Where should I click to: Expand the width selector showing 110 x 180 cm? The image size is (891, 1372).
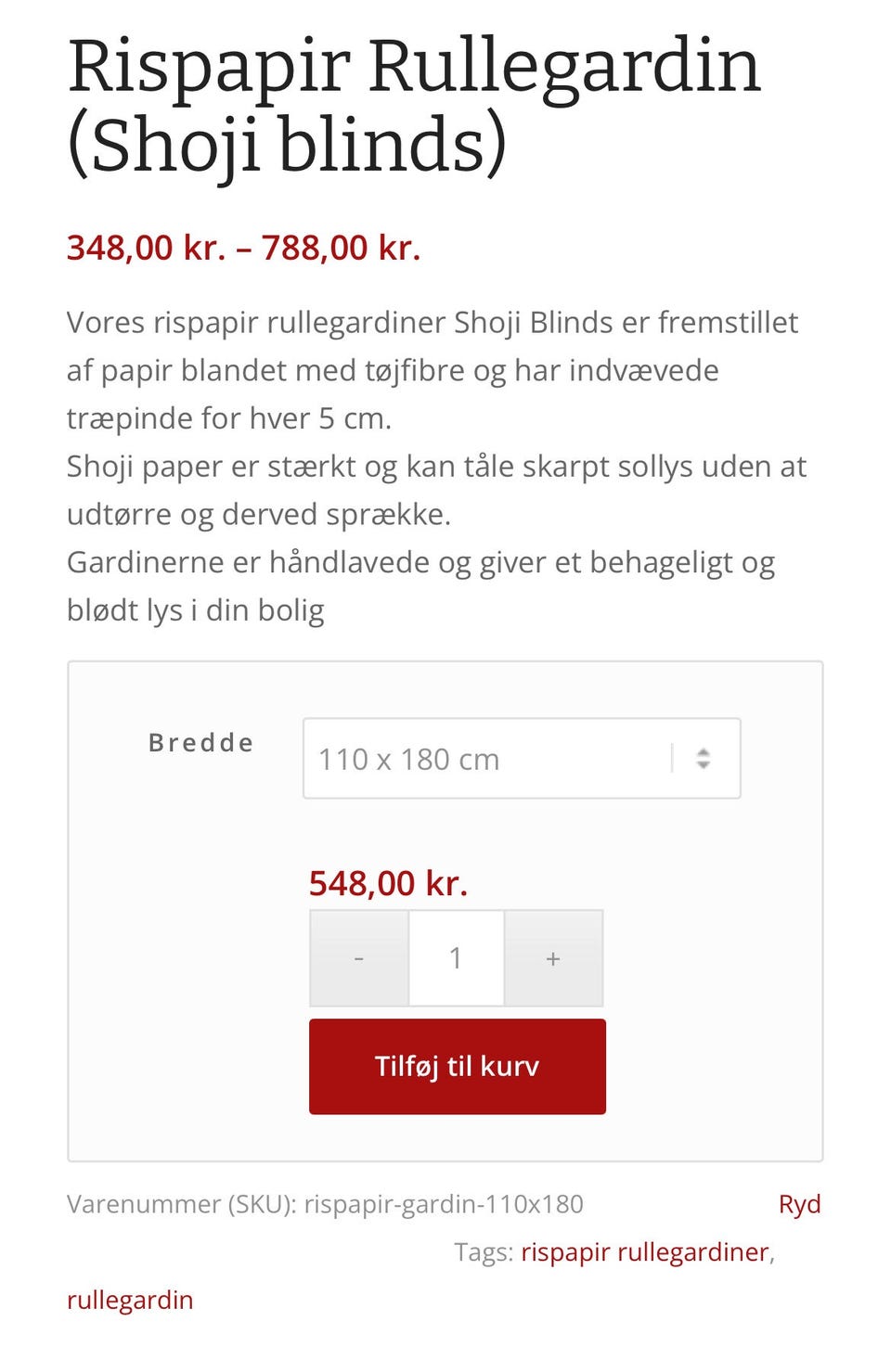tap(520, 757)
